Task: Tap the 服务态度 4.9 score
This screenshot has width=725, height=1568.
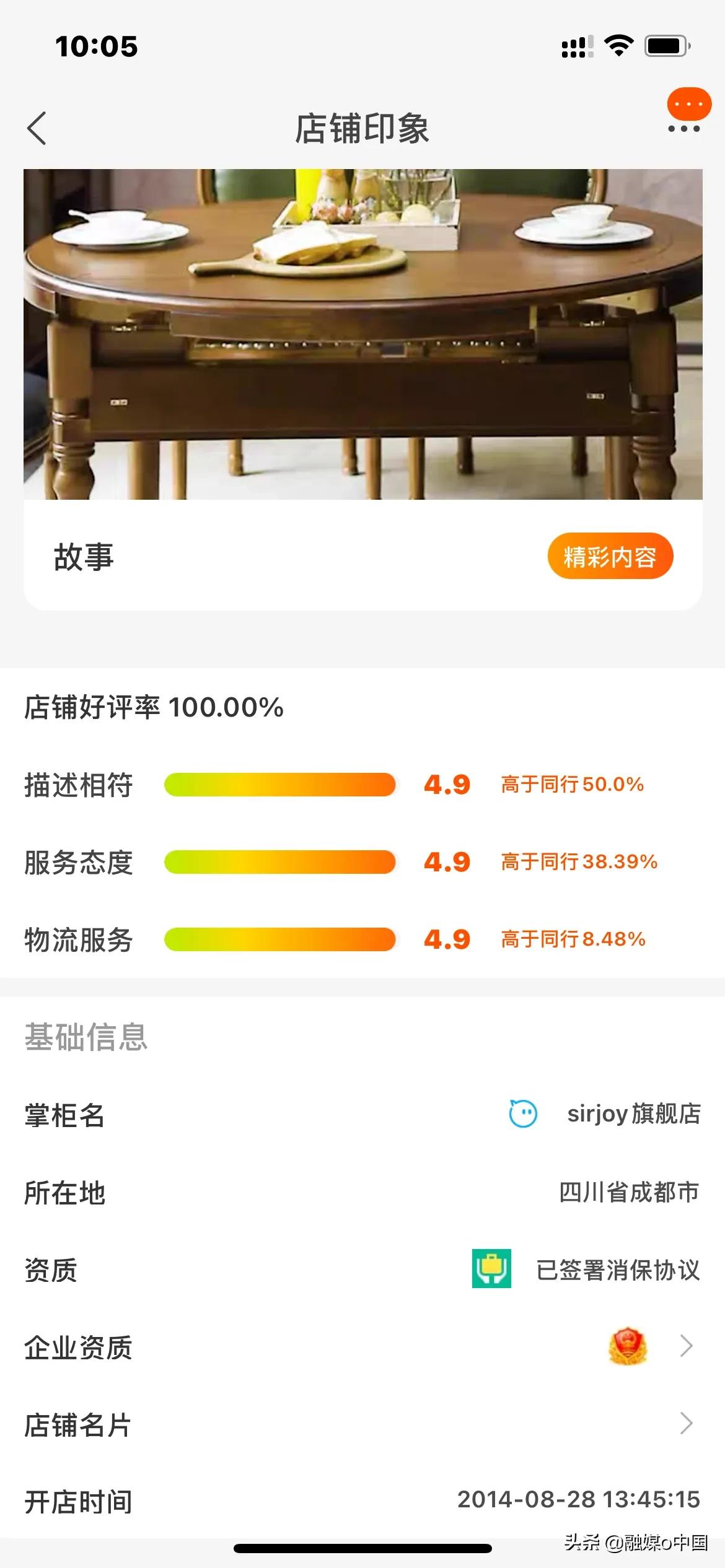Action: tap(446, 861)
